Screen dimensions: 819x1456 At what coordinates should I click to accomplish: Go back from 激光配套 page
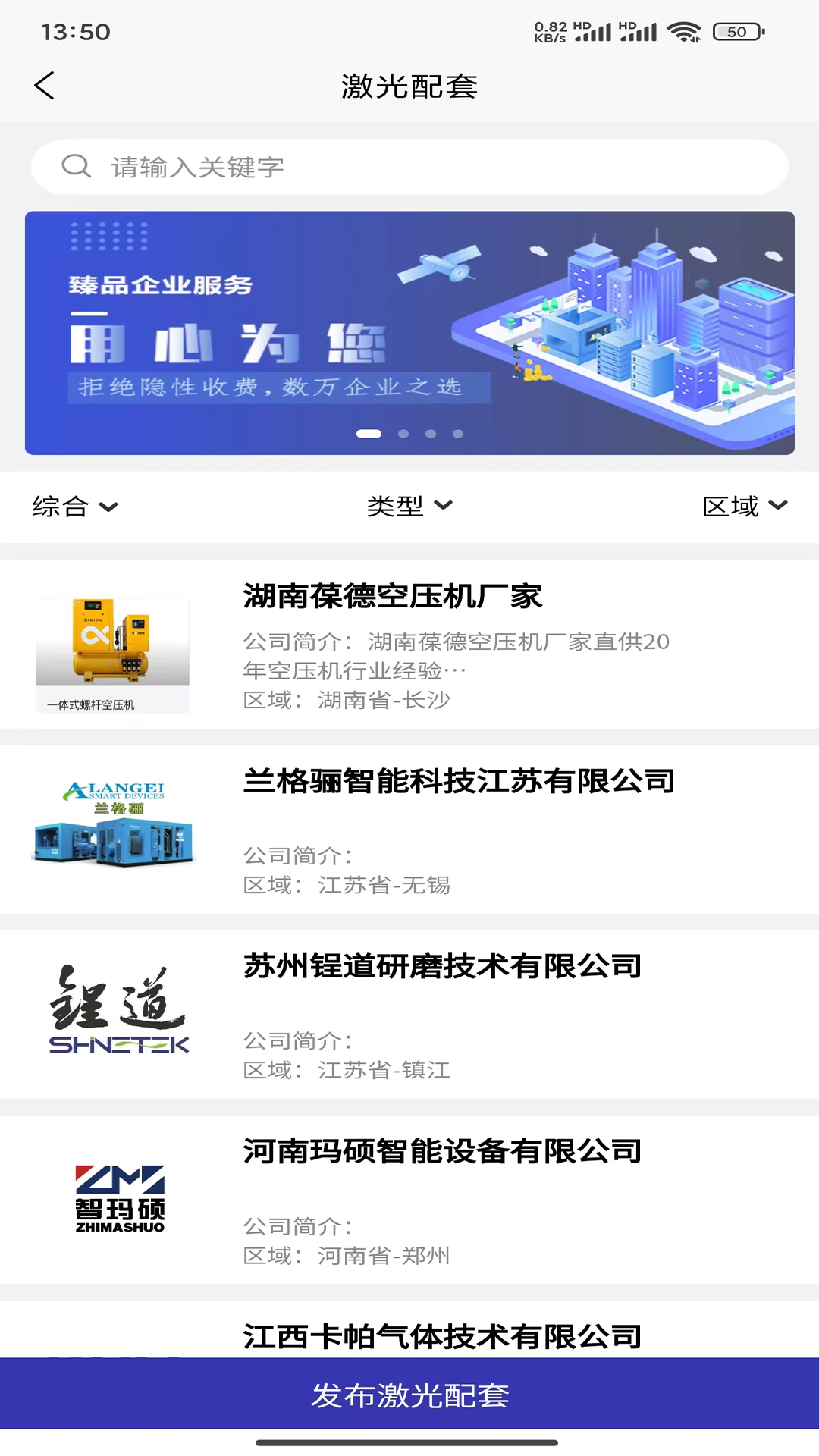coord(45,86)
